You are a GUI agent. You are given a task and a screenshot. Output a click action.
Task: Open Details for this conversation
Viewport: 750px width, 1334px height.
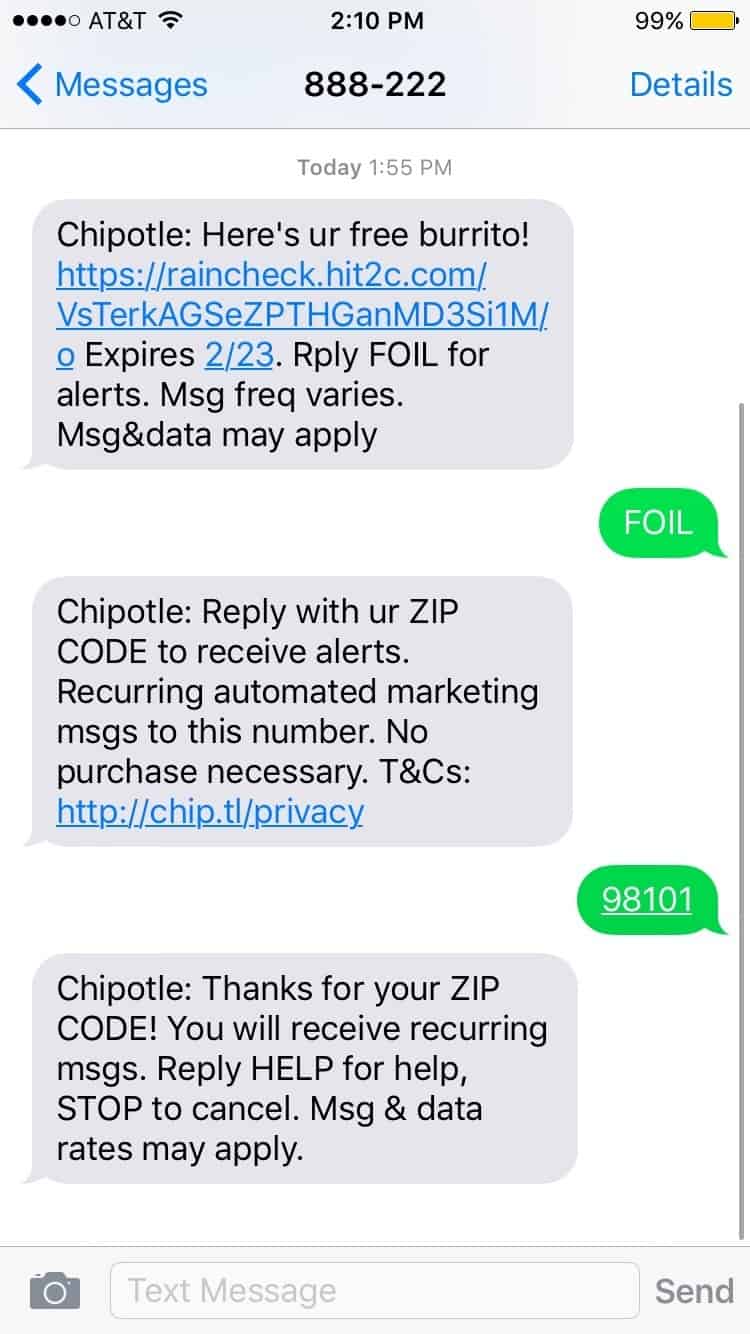coord(681,85)
